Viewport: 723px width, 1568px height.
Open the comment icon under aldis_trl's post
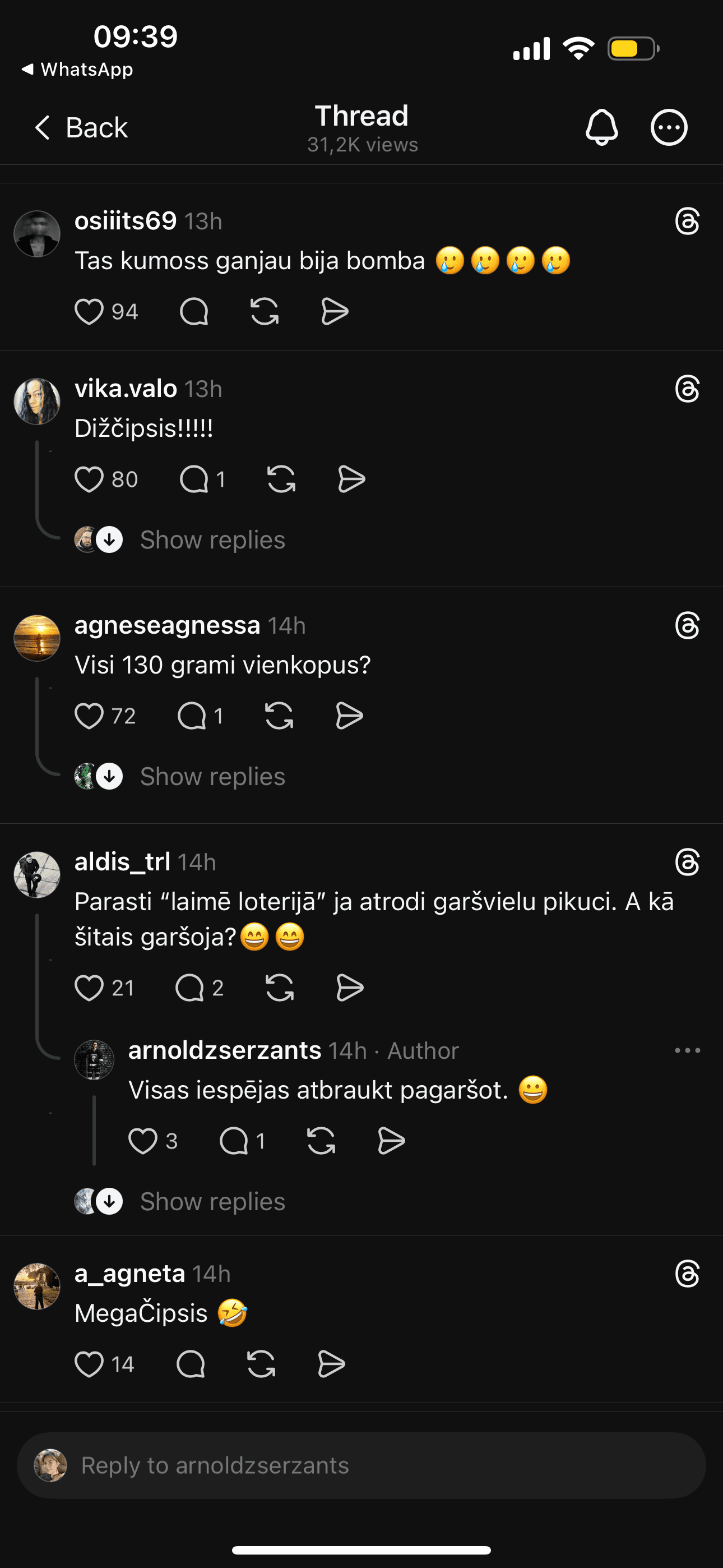point(189,988)
